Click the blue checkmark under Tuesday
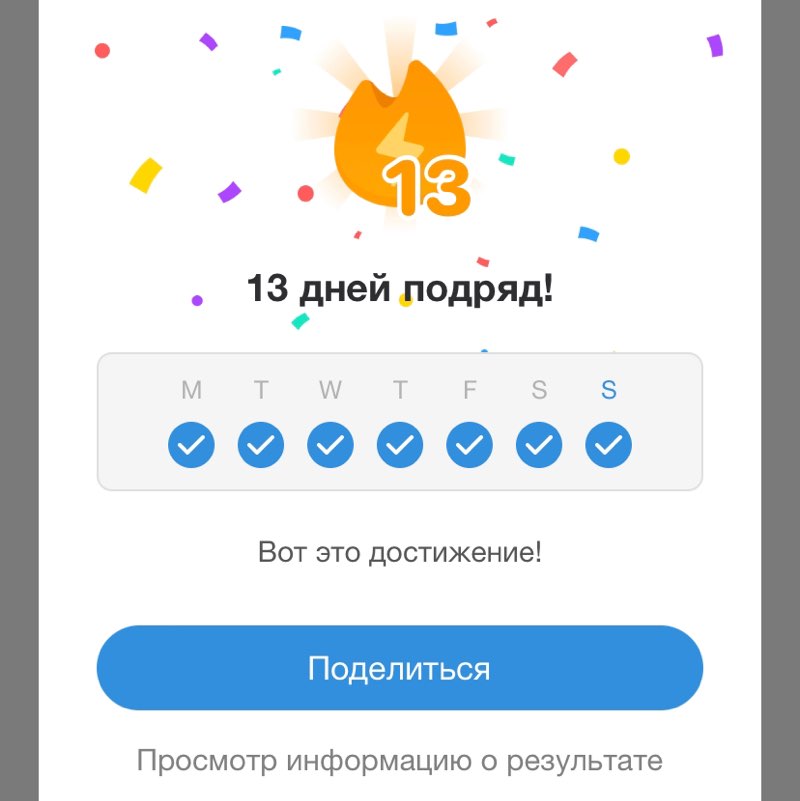 coord(260,443)
